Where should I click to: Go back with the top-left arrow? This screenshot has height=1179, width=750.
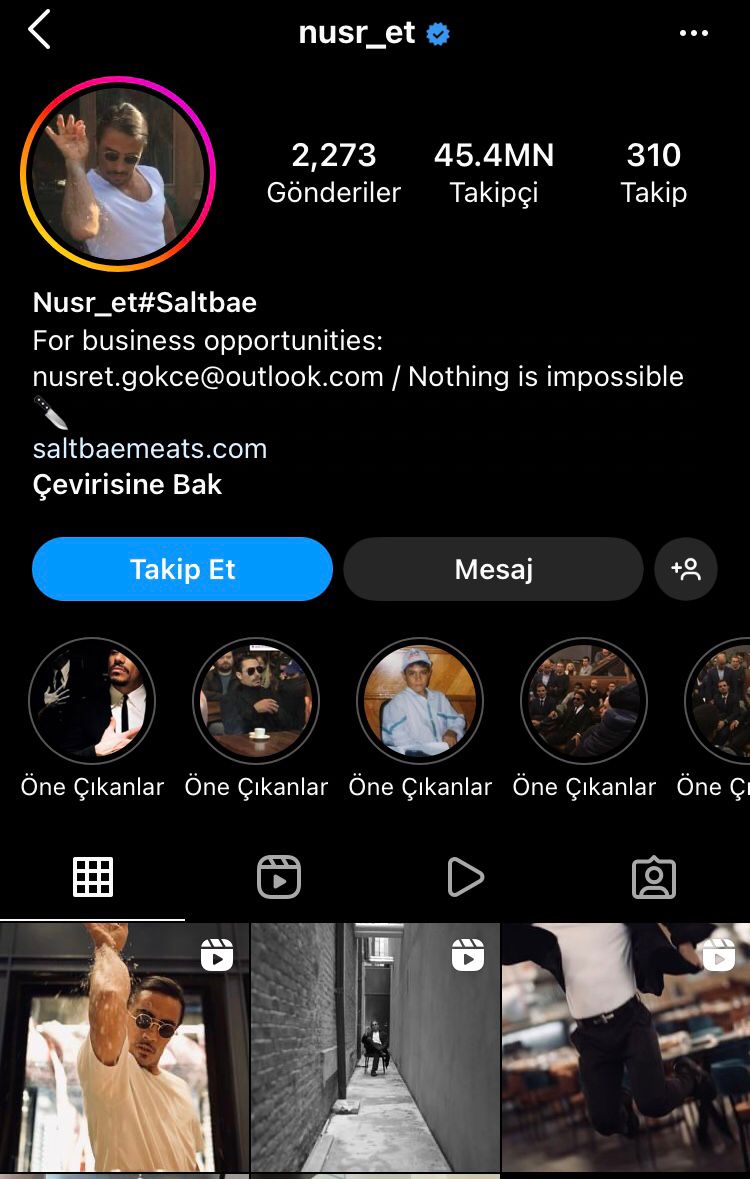[39, 31]
